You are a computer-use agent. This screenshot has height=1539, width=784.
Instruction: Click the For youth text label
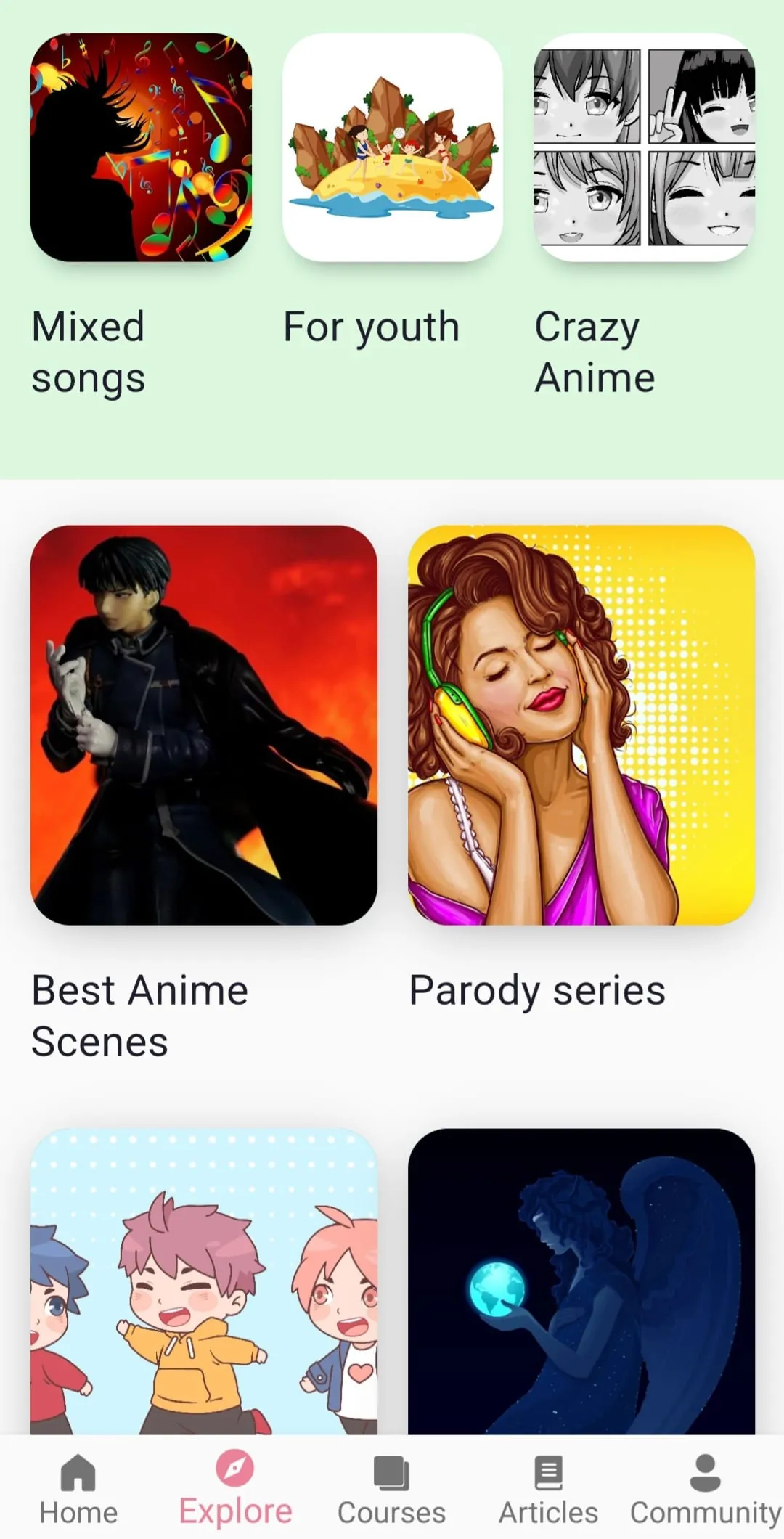371,327
